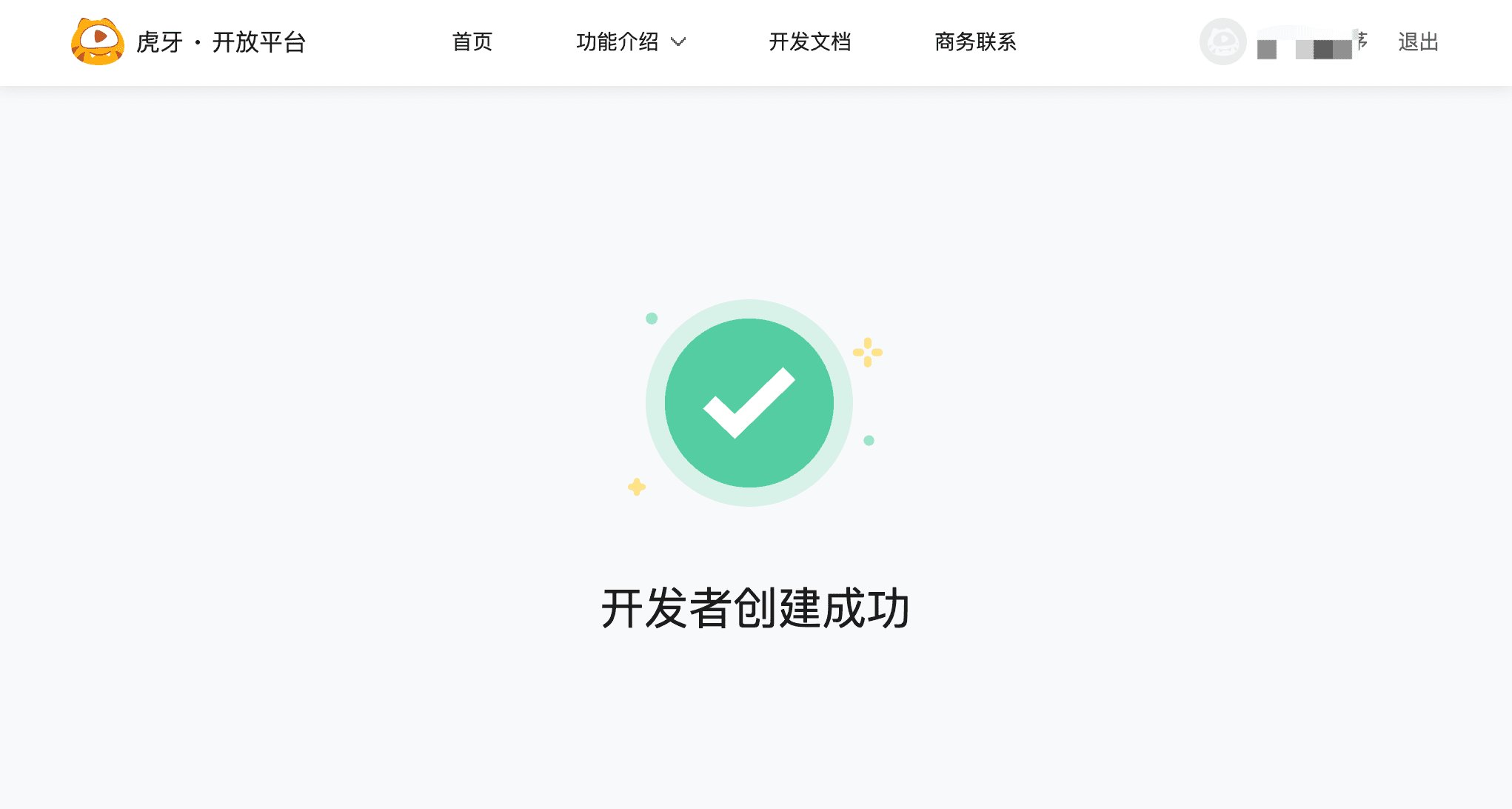Image resolution: width=1512 pixels, height=809 pixels.
Task: Go to the 首页 home page
Action: tap(472, 42)
